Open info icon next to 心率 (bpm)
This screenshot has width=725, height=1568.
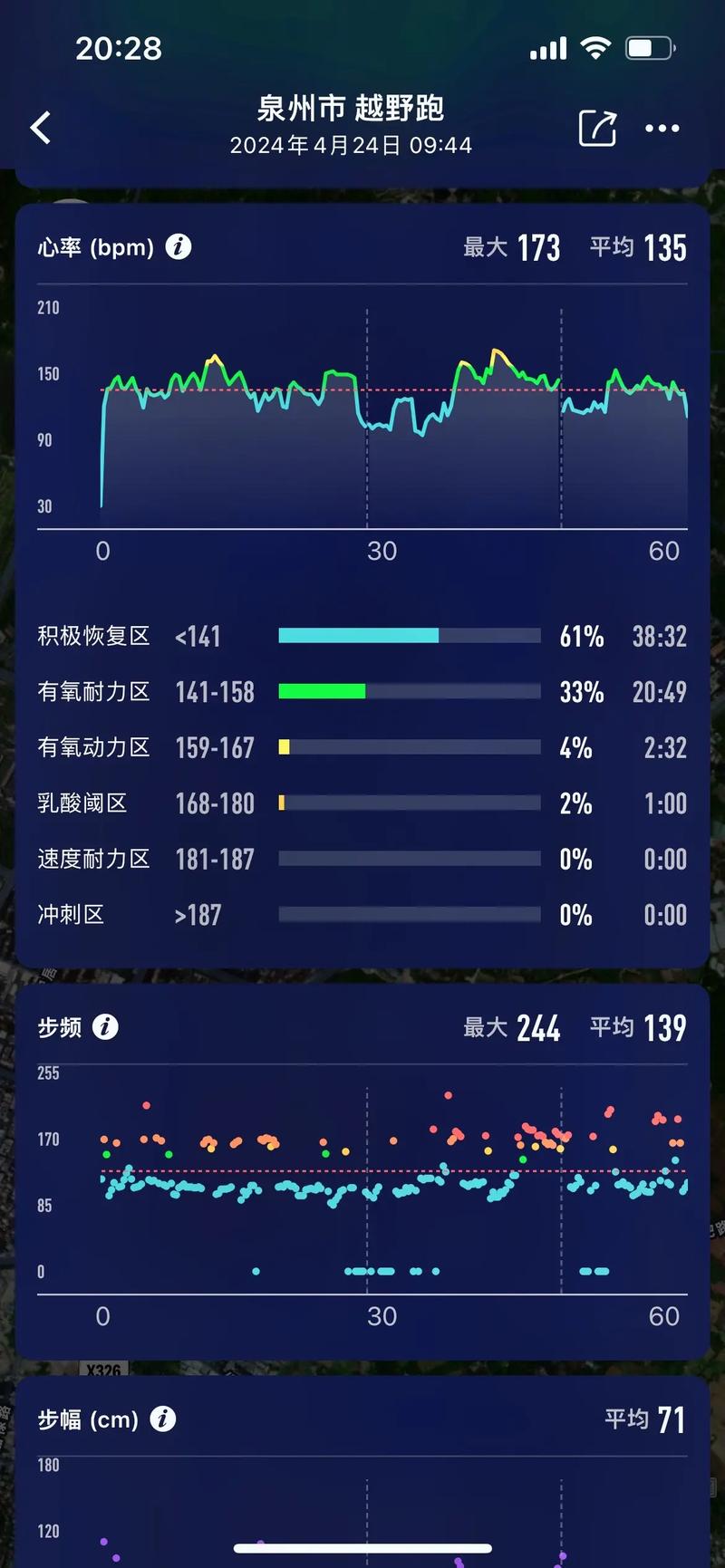coord(179,246)
